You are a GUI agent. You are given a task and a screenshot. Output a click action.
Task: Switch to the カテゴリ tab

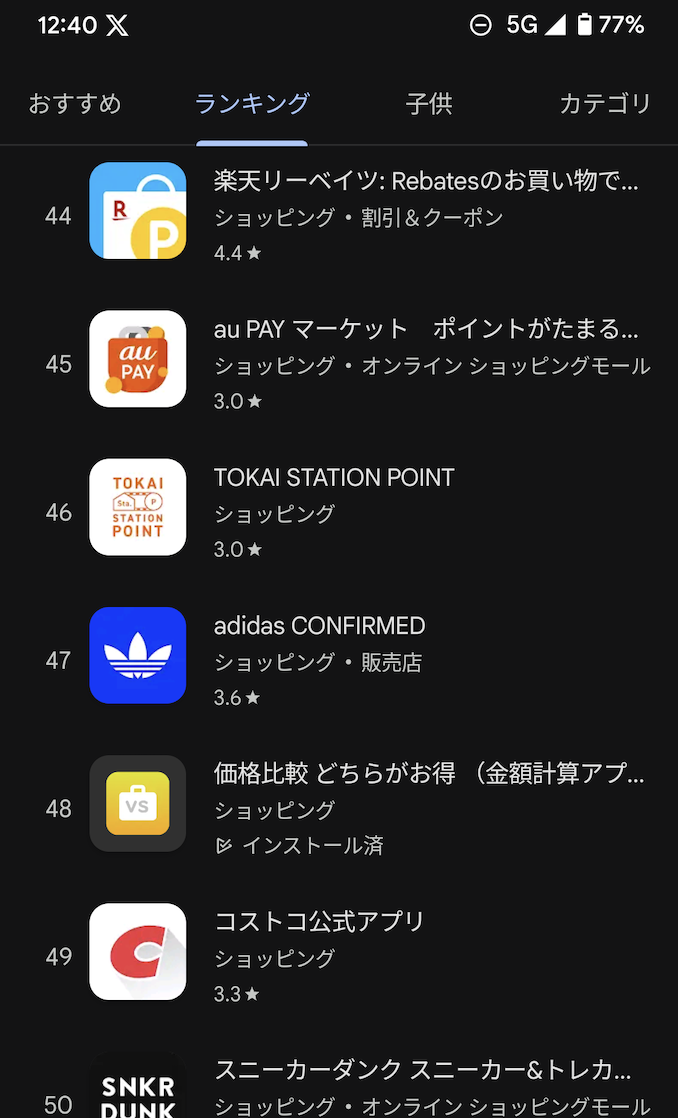(x=605, y=104)
